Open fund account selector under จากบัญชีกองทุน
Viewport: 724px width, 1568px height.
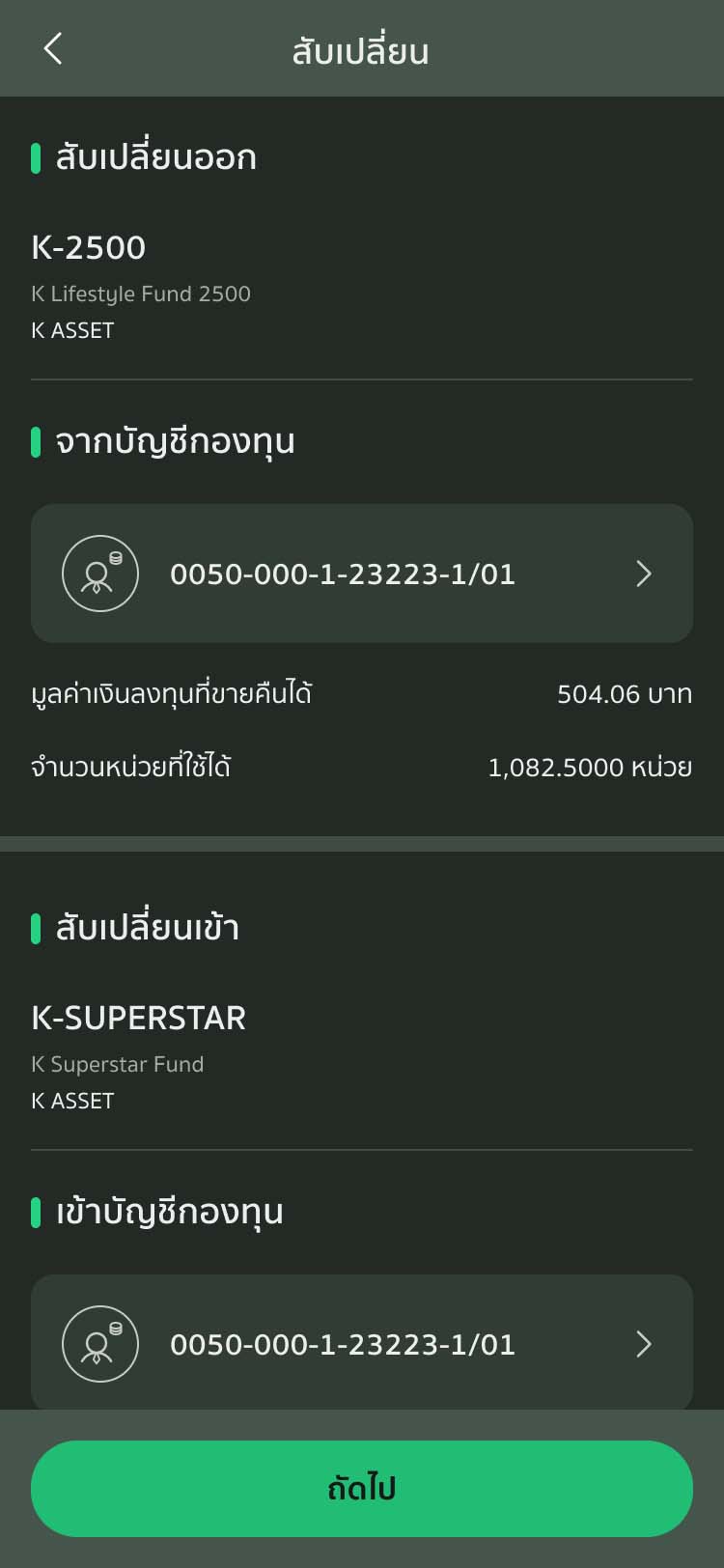coord(362,574)
